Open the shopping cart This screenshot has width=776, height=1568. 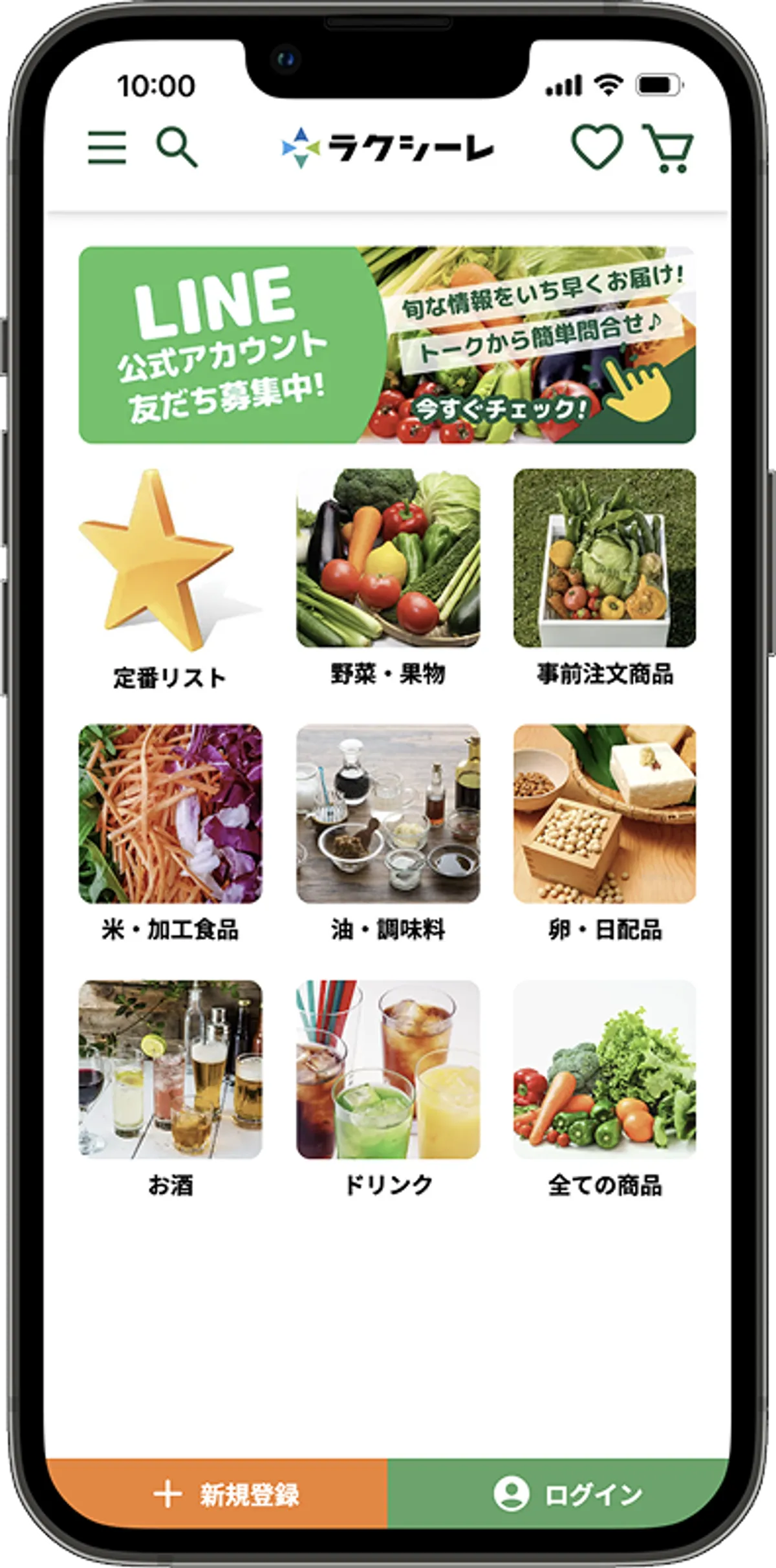[669, 149]
